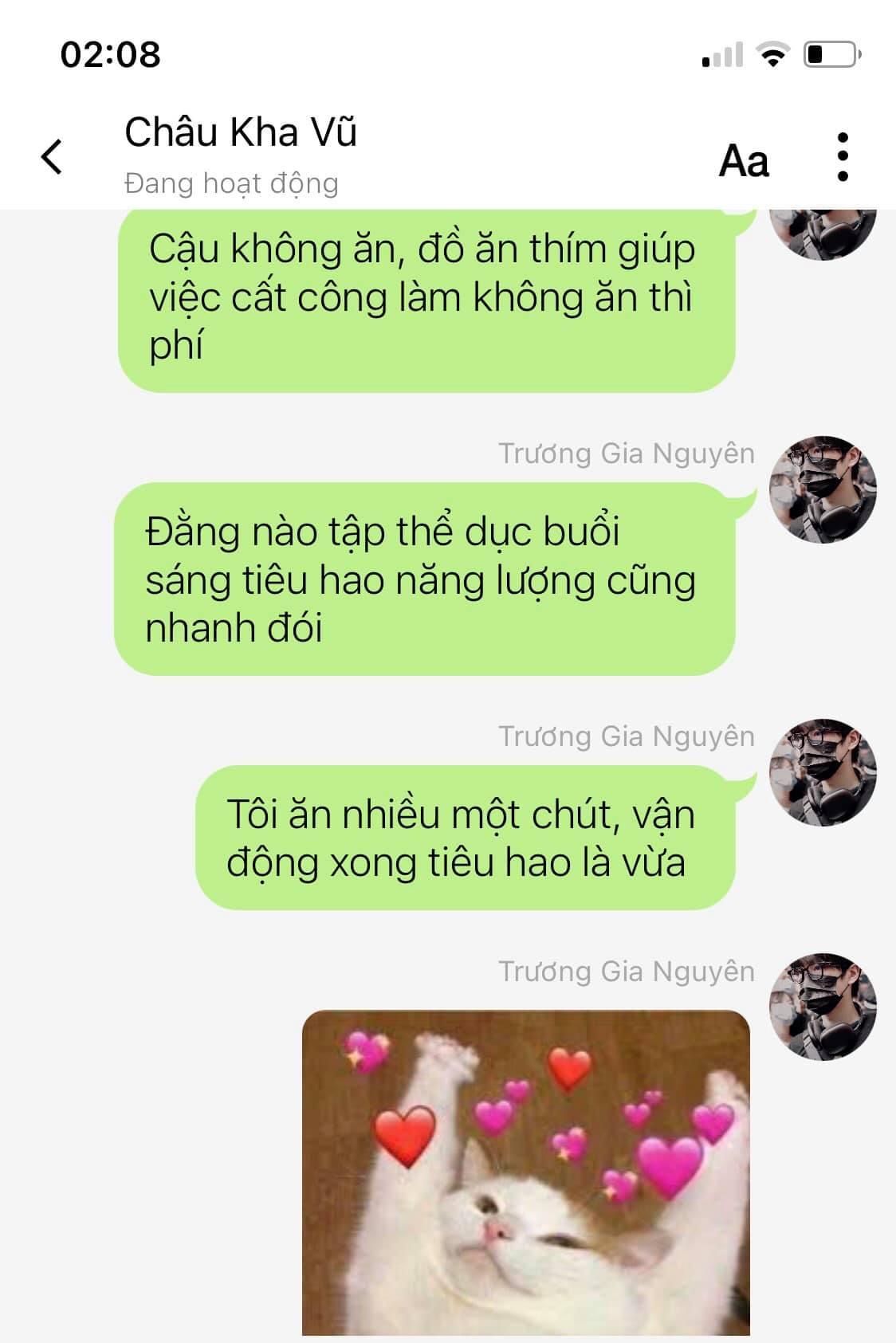The width and height of the screenshot is (896, 1343).
Task: Tap avatar beside 'Đằng nào tập thể dục' message
Action: [x=822, y=489]
